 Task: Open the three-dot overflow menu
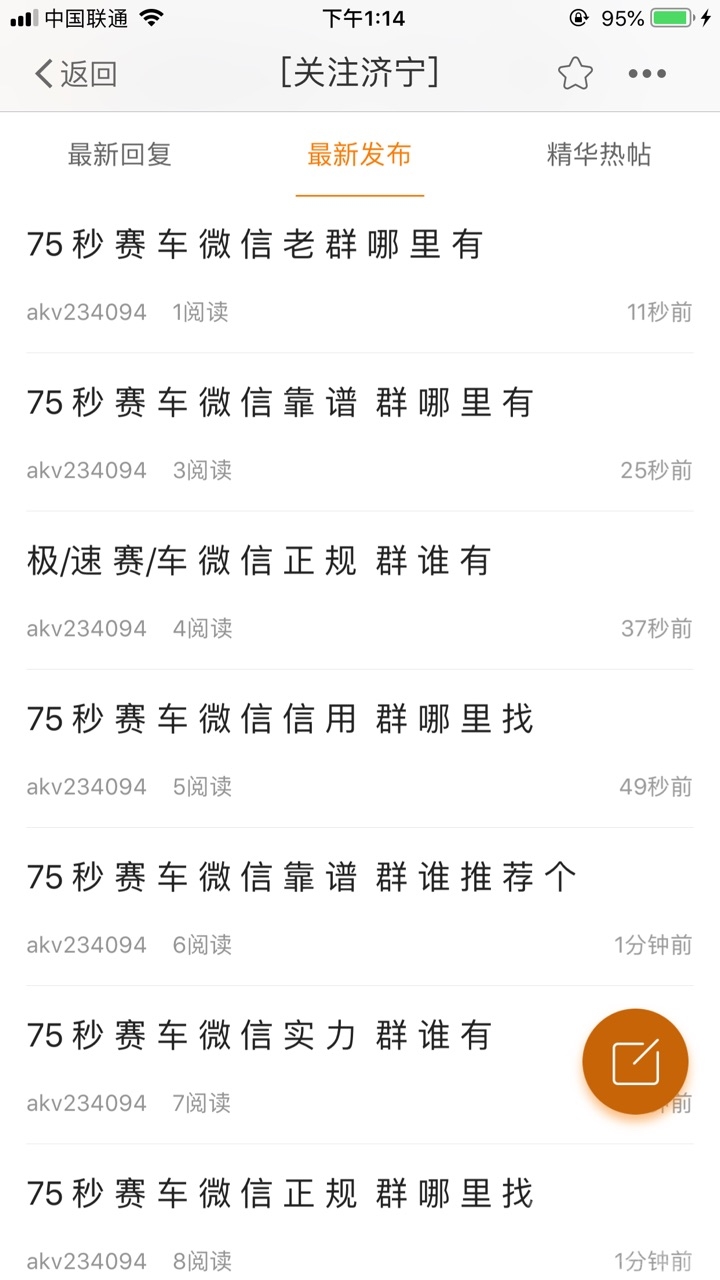(x=647, y=74)
